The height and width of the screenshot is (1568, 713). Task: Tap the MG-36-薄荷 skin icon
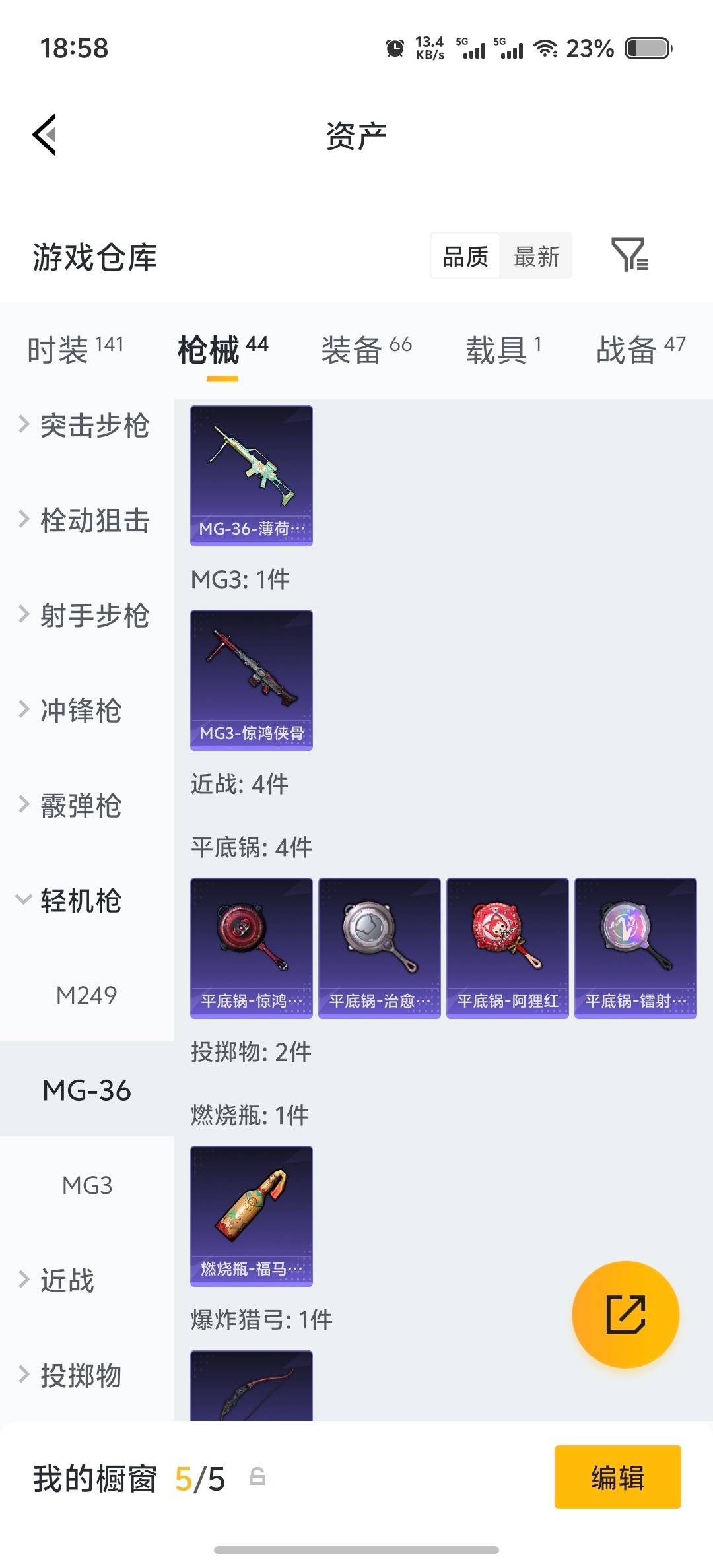tap(250, 475)
